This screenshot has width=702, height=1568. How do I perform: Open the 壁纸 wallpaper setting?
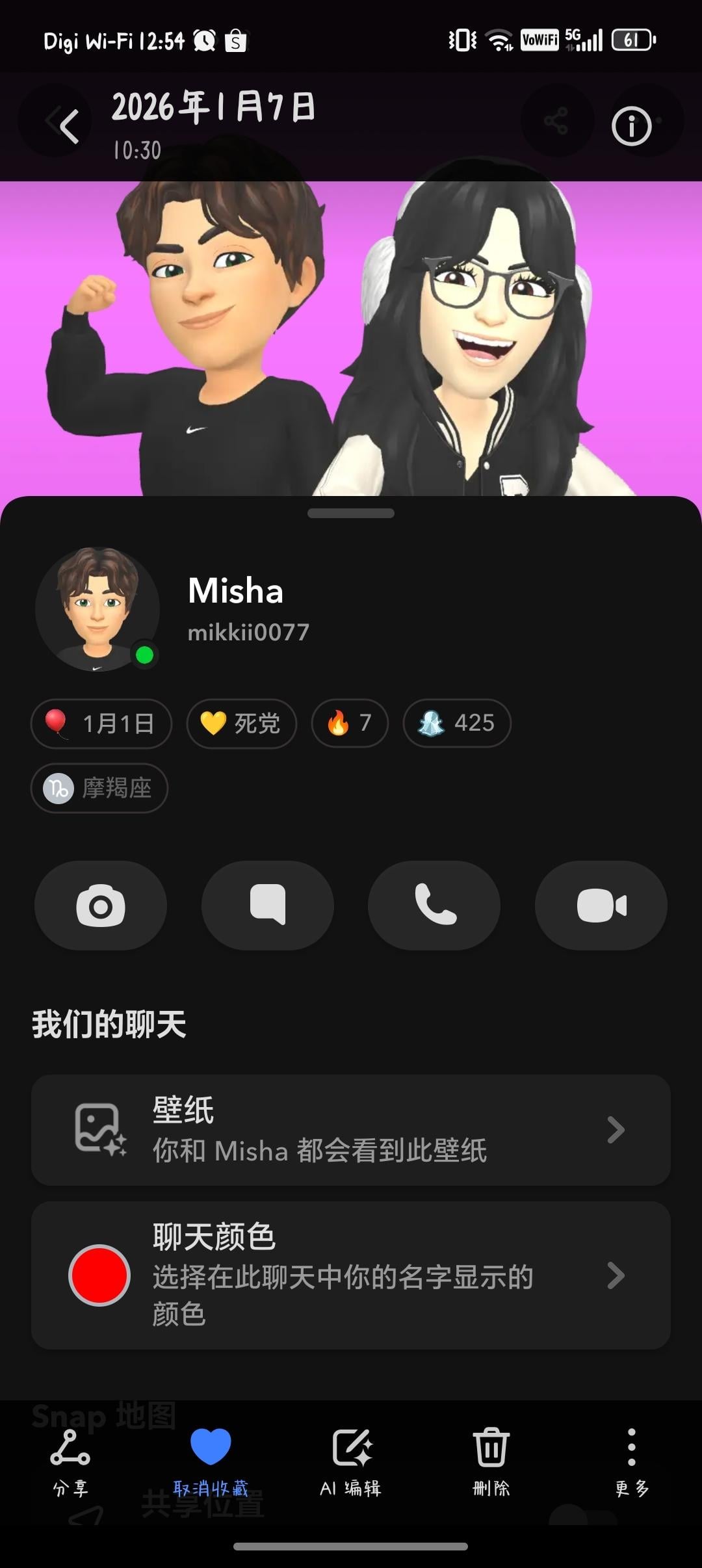[351, 1130]
